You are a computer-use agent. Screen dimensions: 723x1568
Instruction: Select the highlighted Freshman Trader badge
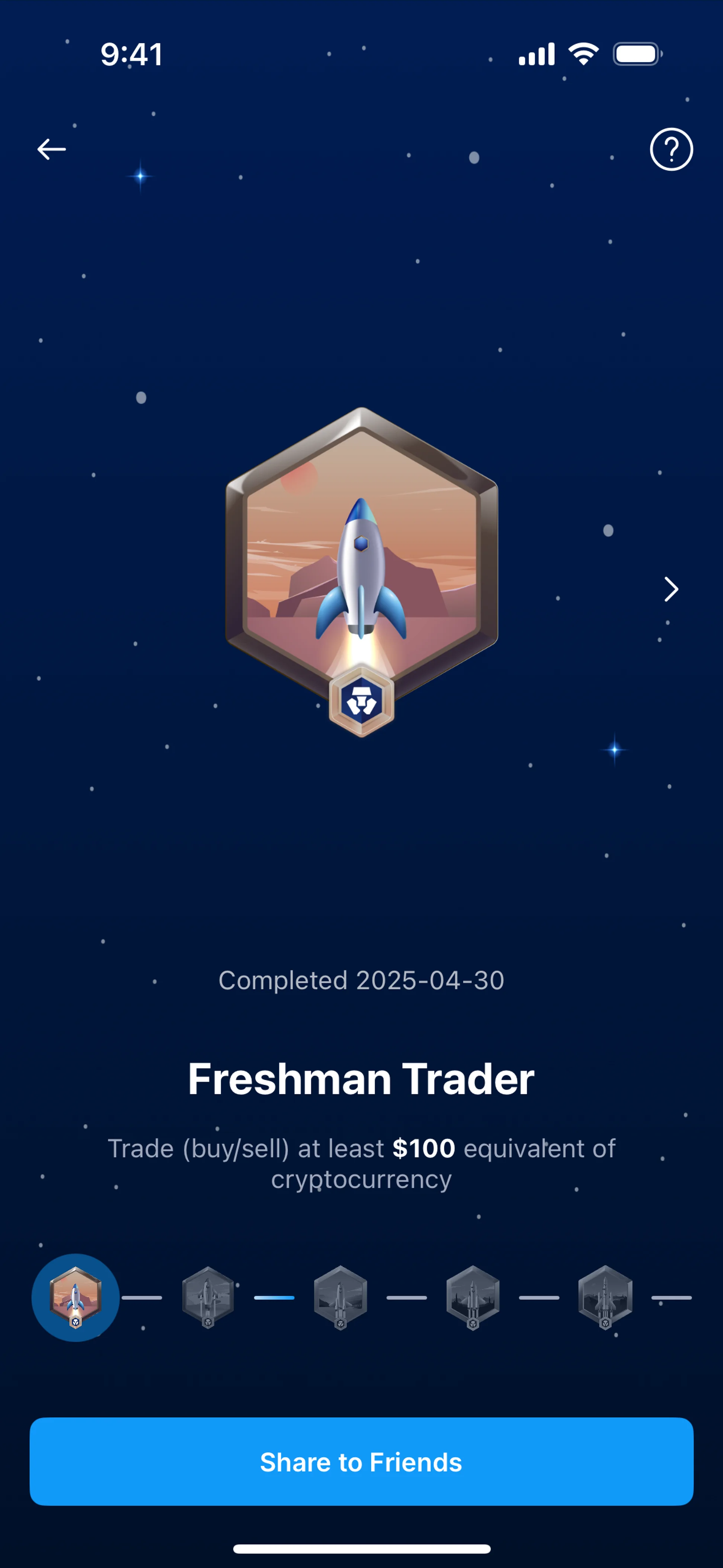(x=75, y=1297)
